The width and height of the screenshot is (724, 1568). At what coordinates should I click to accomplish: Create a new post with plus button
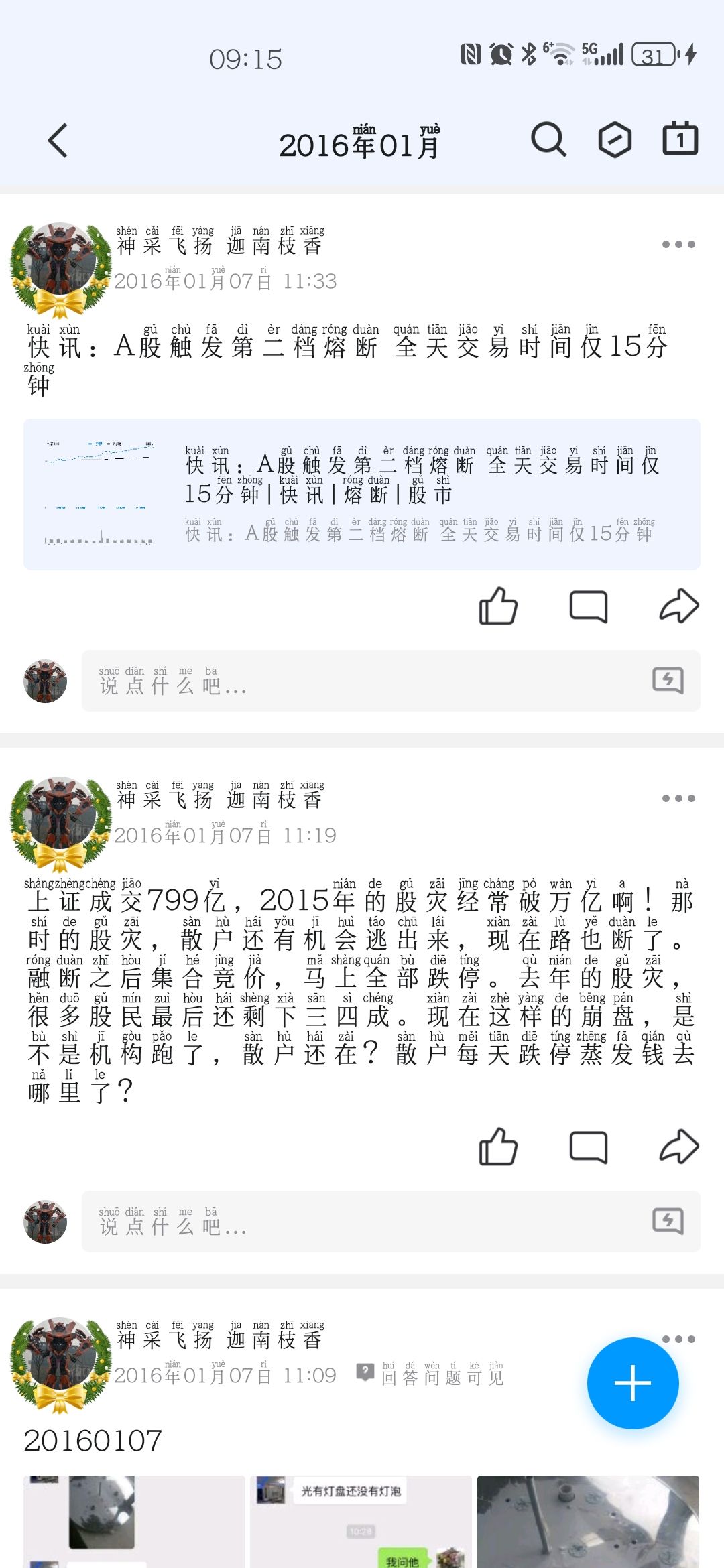tap(632, 1383)
